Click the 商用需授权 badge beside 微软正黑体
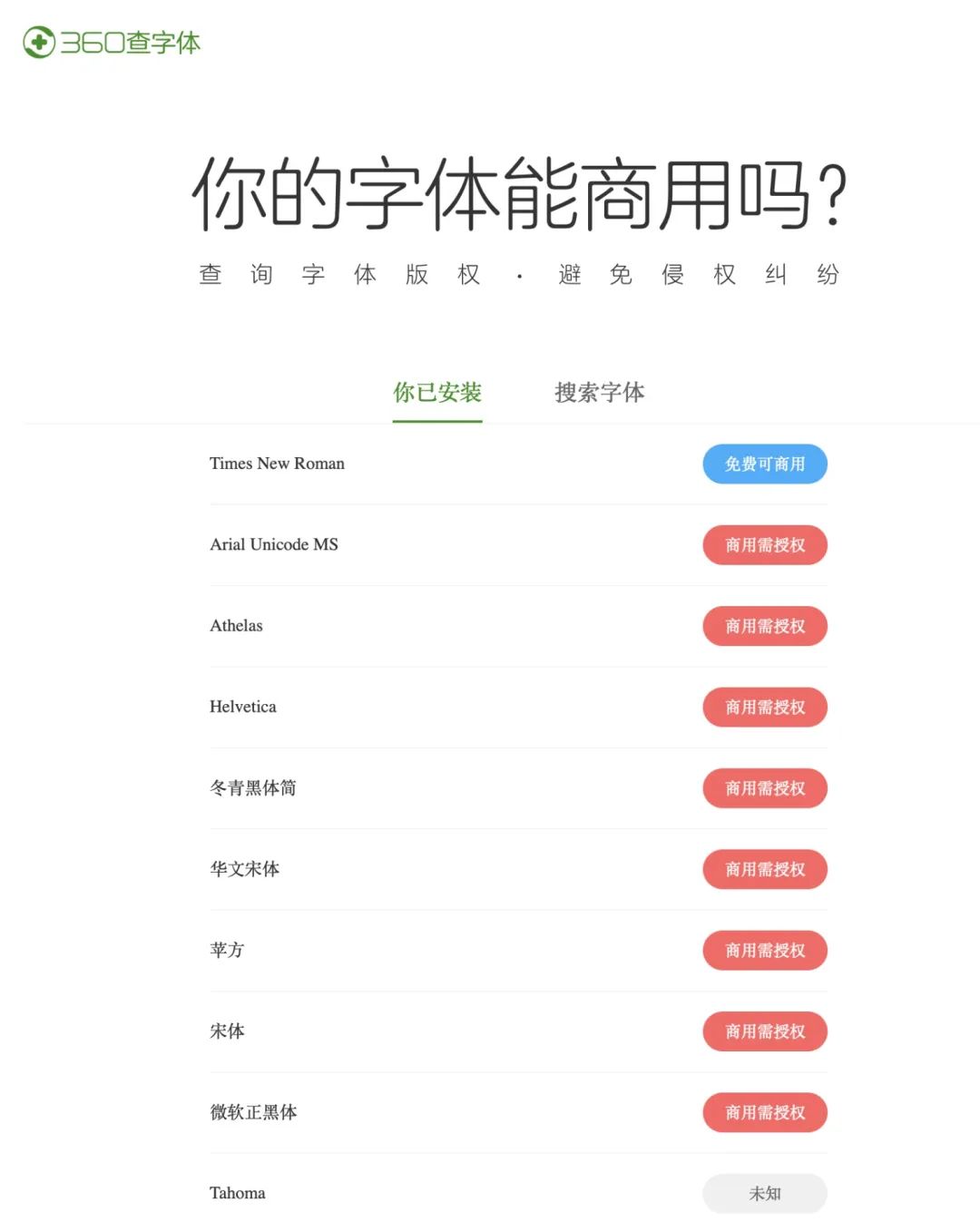Viewport: 980px width, 1231px height. [765, 1112]
